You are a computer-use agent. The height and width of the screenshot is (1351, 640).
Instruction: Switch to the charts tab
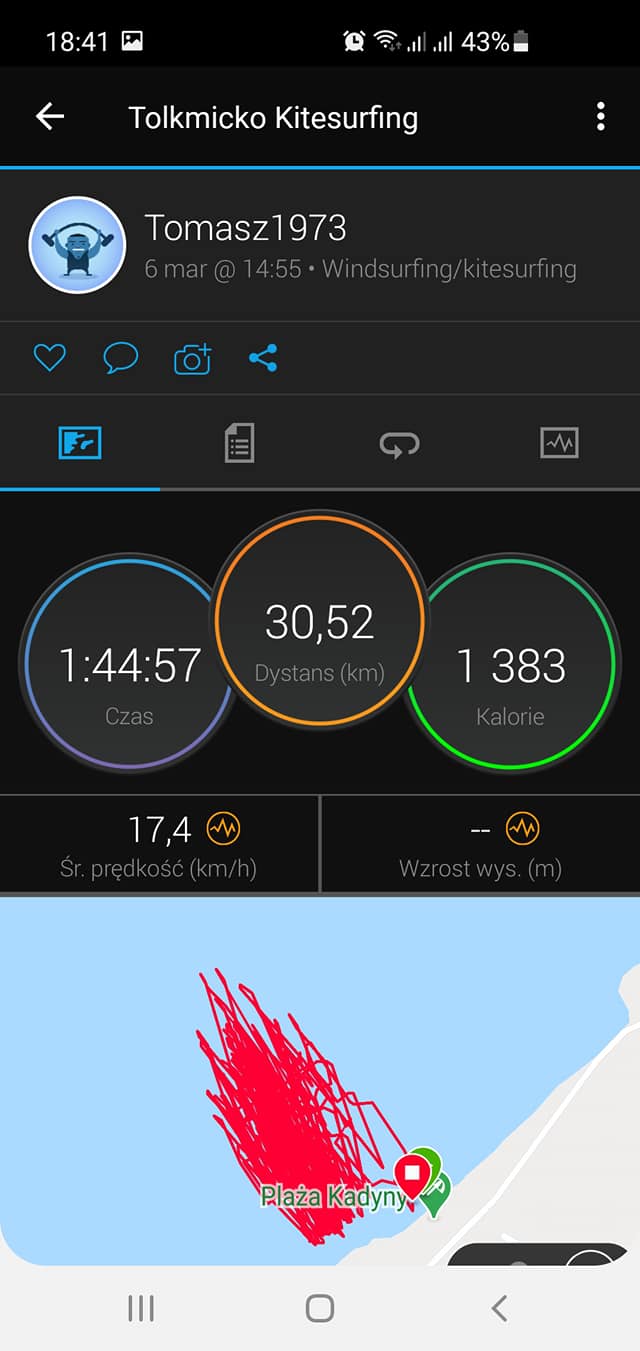point(559,442)
